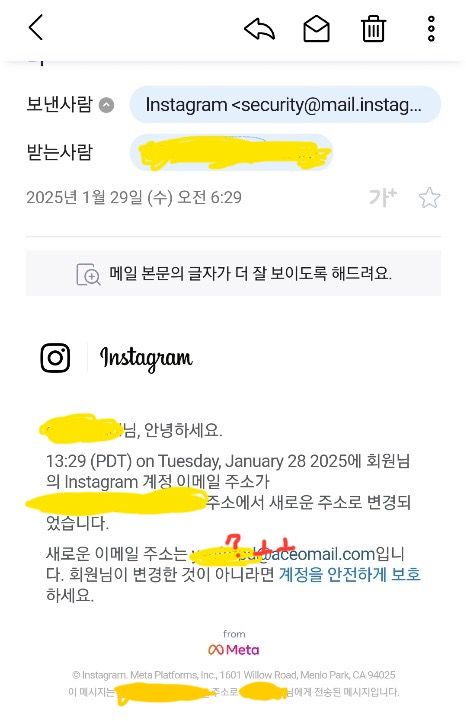The image size is (466, 721).
Task: Tap the recipient chip beside 받는사람
Action: coord(231,152)
